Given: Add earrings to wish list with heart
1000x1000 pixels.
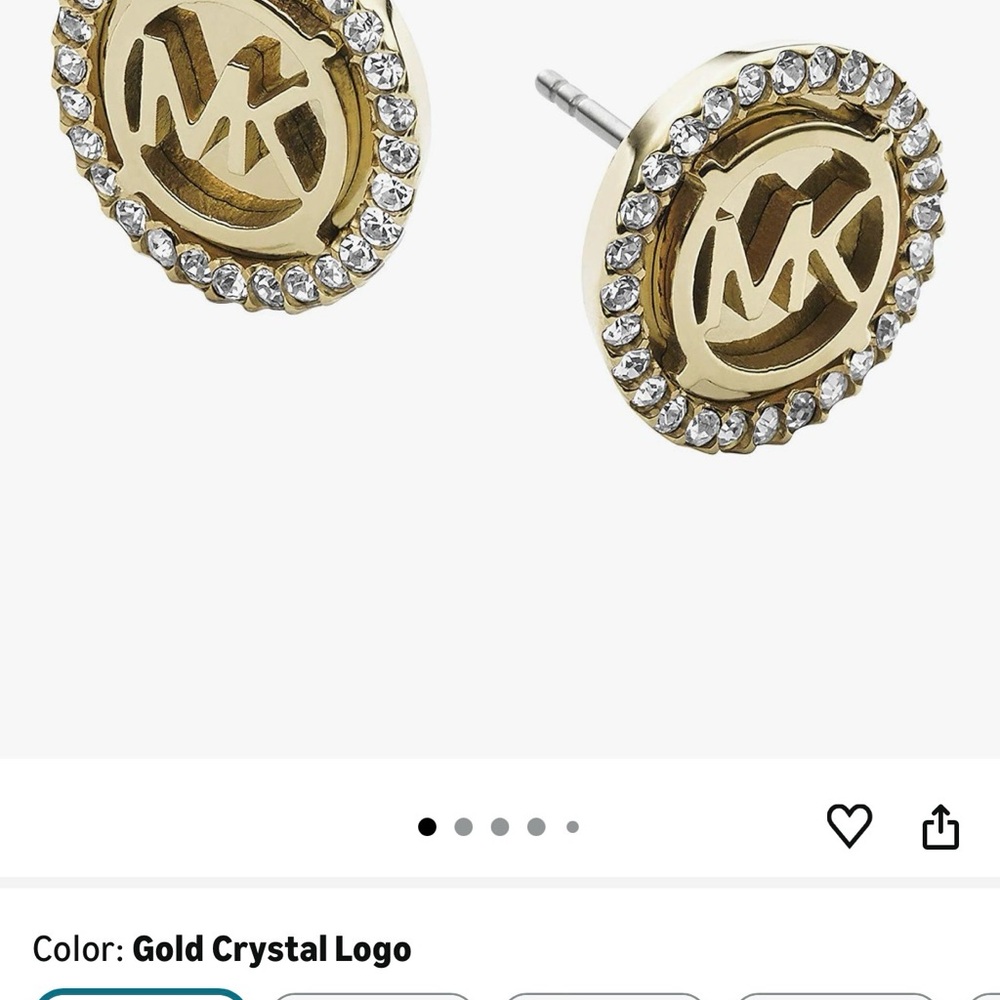Looking at the screenshot, I should coord(849,826).
